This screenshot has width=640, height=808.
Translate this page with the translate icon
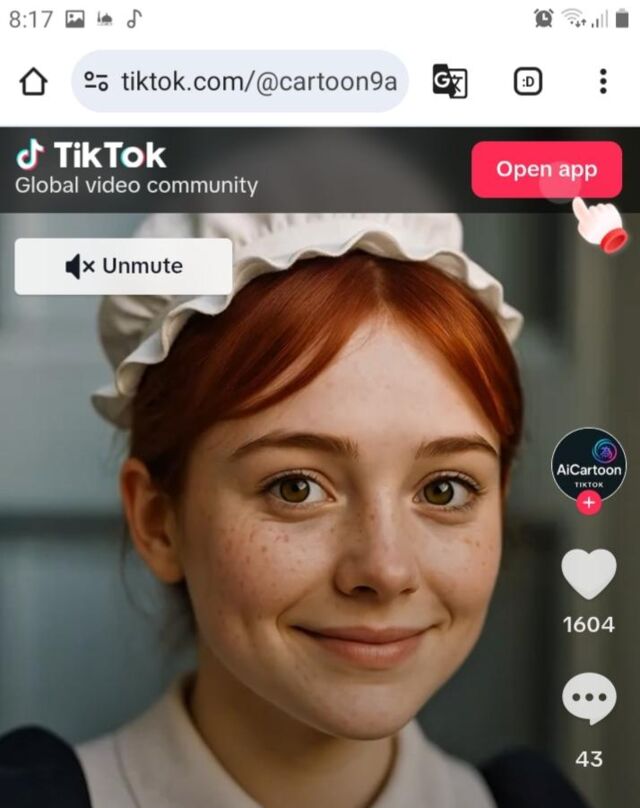(x=449, y=81)
